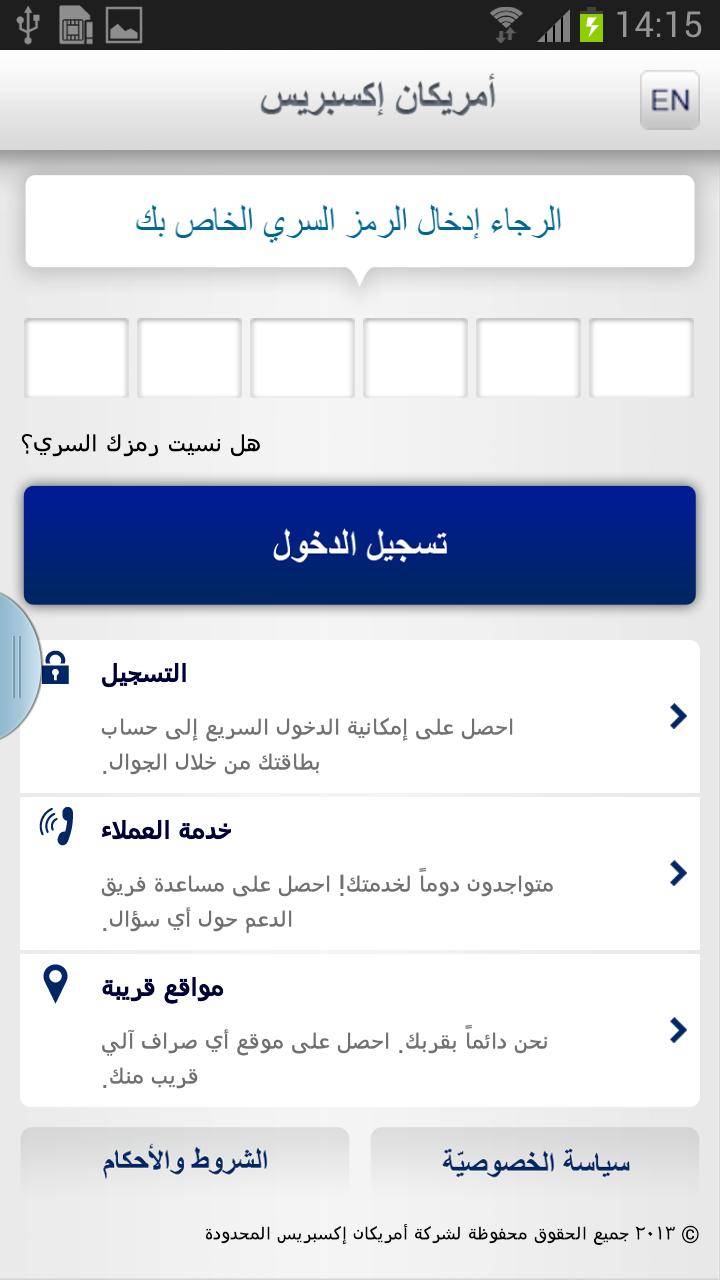The image size is (720, 1280).
Task: Open خدمة العملاء using its chevron arrow
Action: click(680, 872)
